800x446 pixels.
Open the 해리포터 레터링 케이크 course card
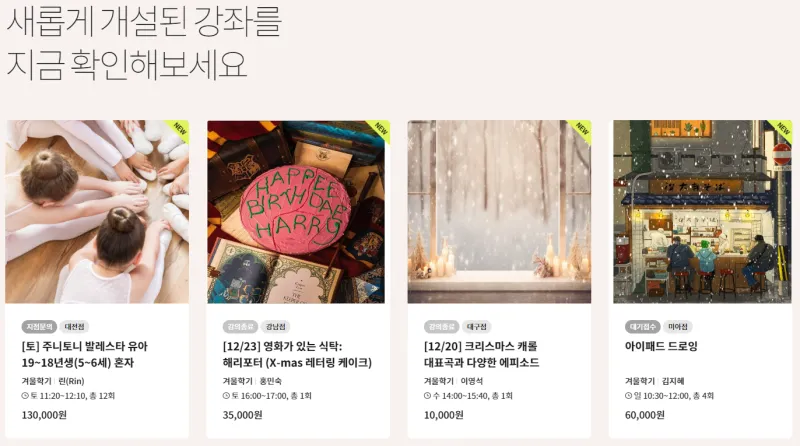tap(297, 354)
